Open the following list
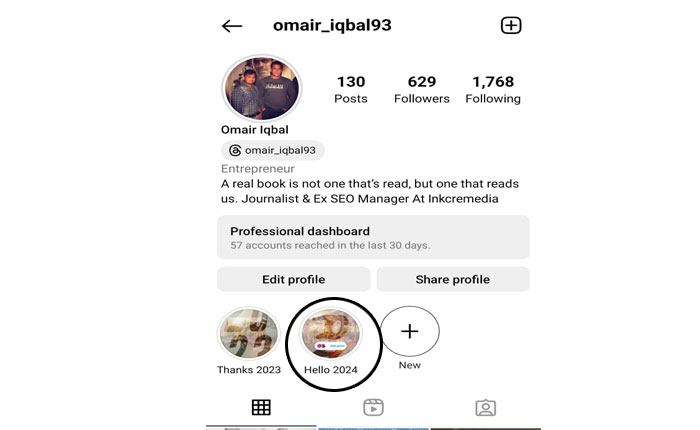 coord(493,89)
